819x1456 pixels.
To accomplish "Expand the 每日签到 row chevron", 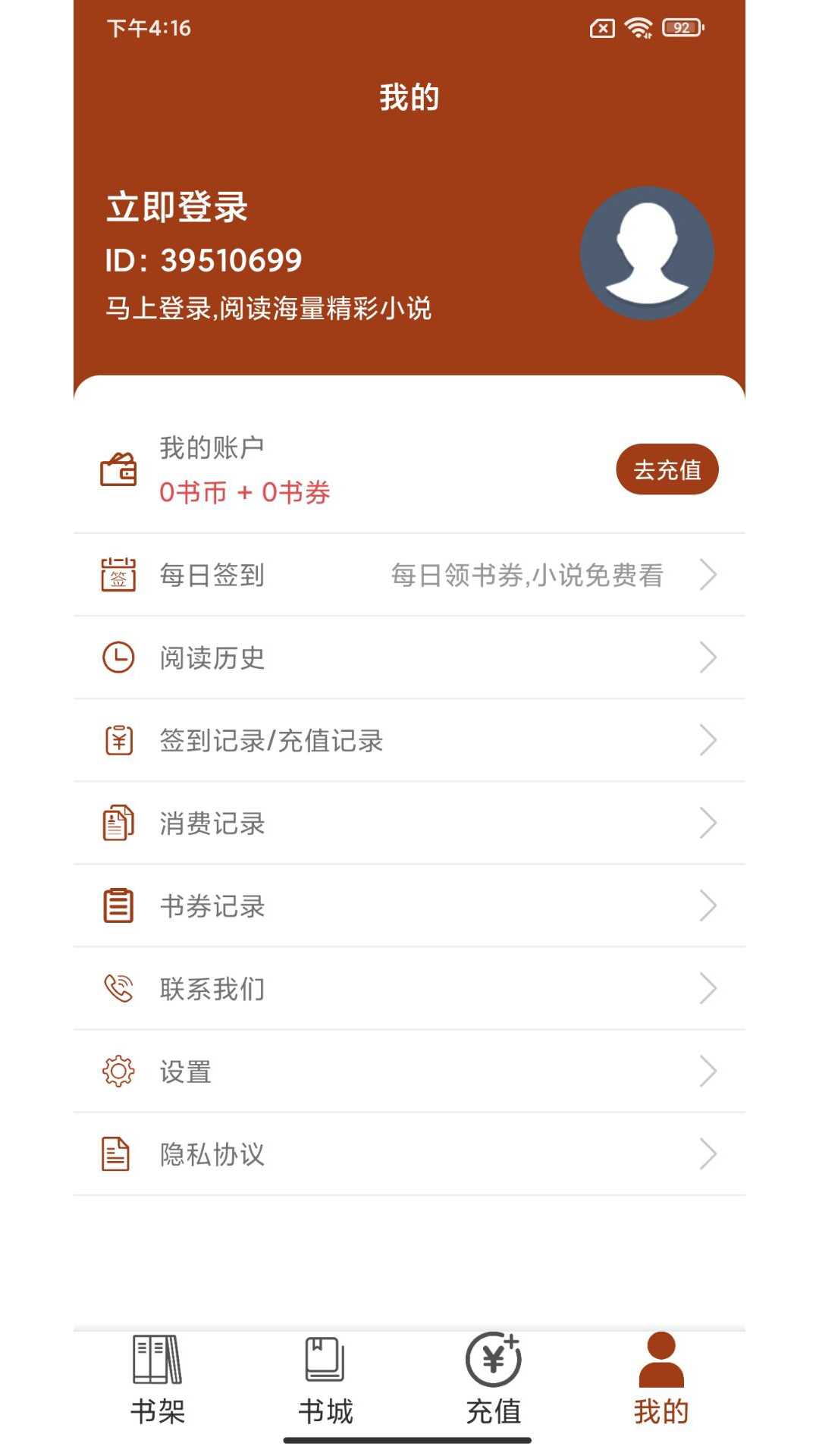I will (x=709, y=574).
